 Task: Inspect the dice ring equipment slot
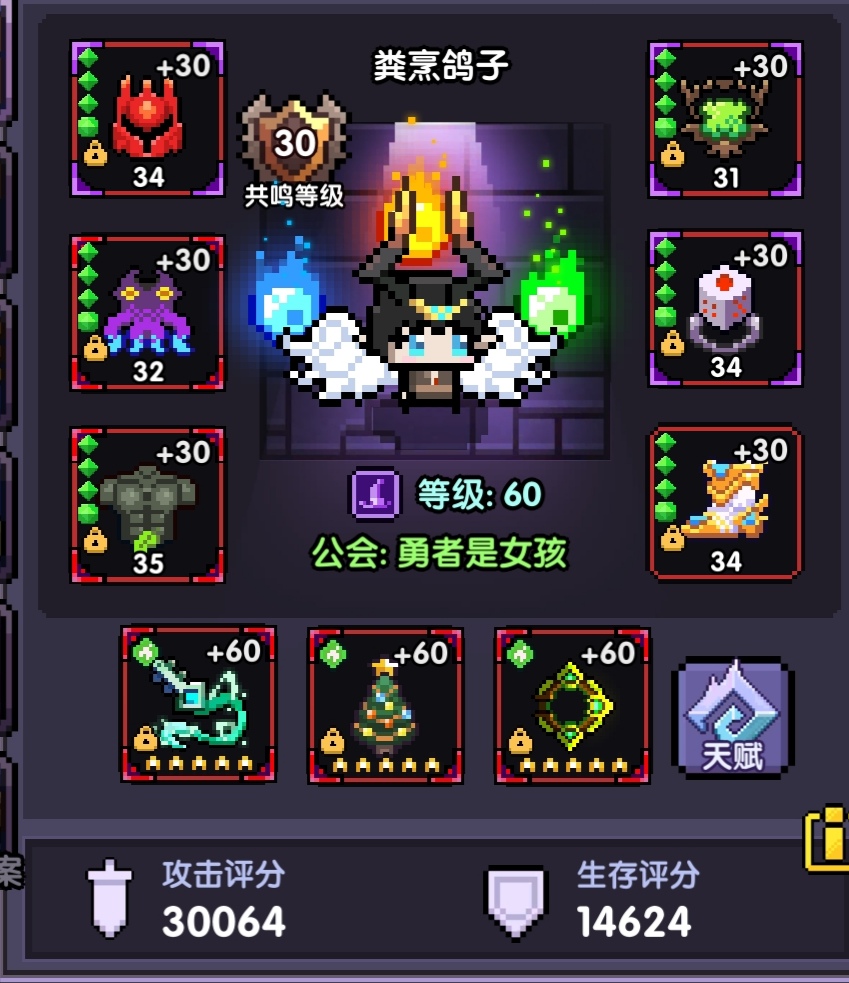coord(725,308)
